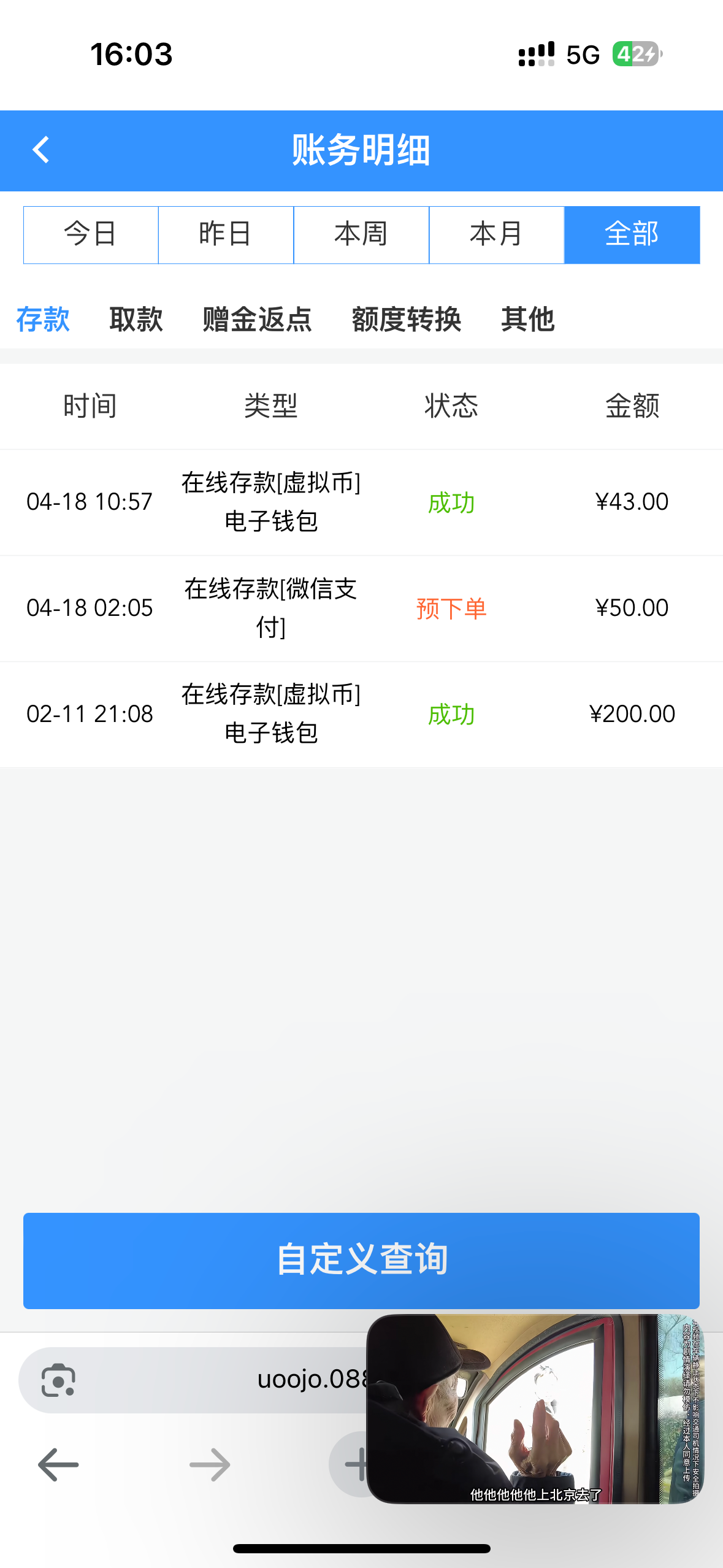
Task: Select the 全部 time filter
Action: (632, 235)
